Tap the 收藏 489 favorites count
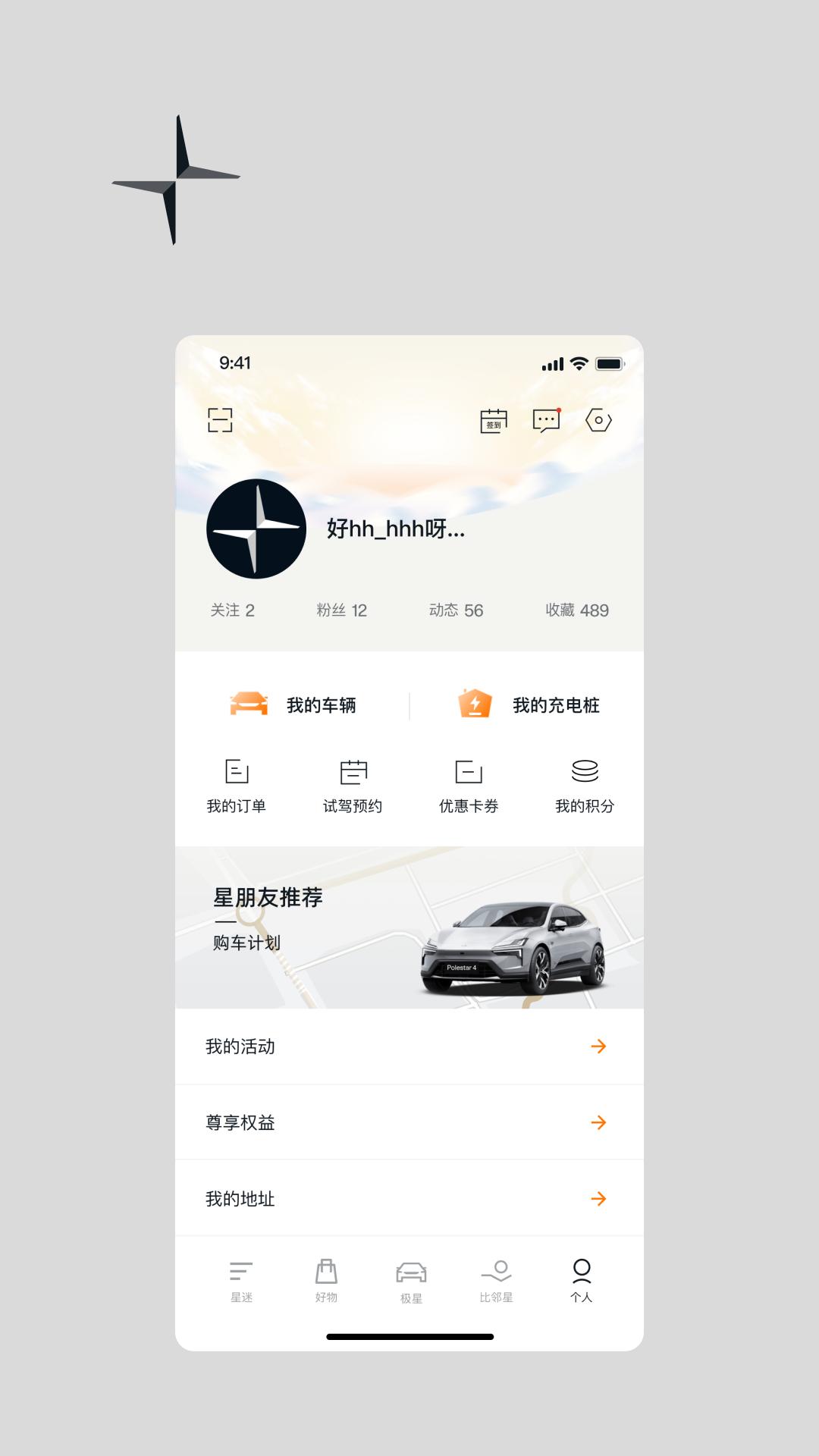Viewport: 819px width, 1456px height. [578, 610]
